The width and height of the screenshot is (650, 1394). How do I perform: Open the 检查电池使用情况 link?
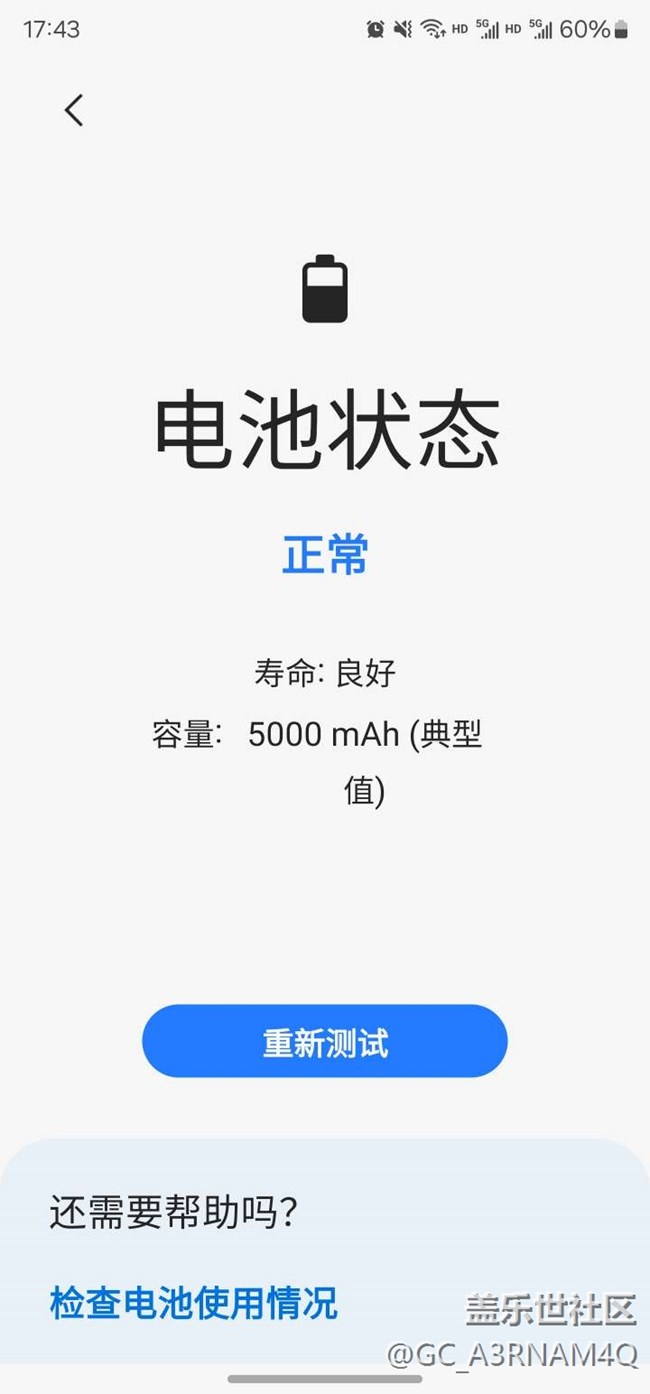[193, 1303]
